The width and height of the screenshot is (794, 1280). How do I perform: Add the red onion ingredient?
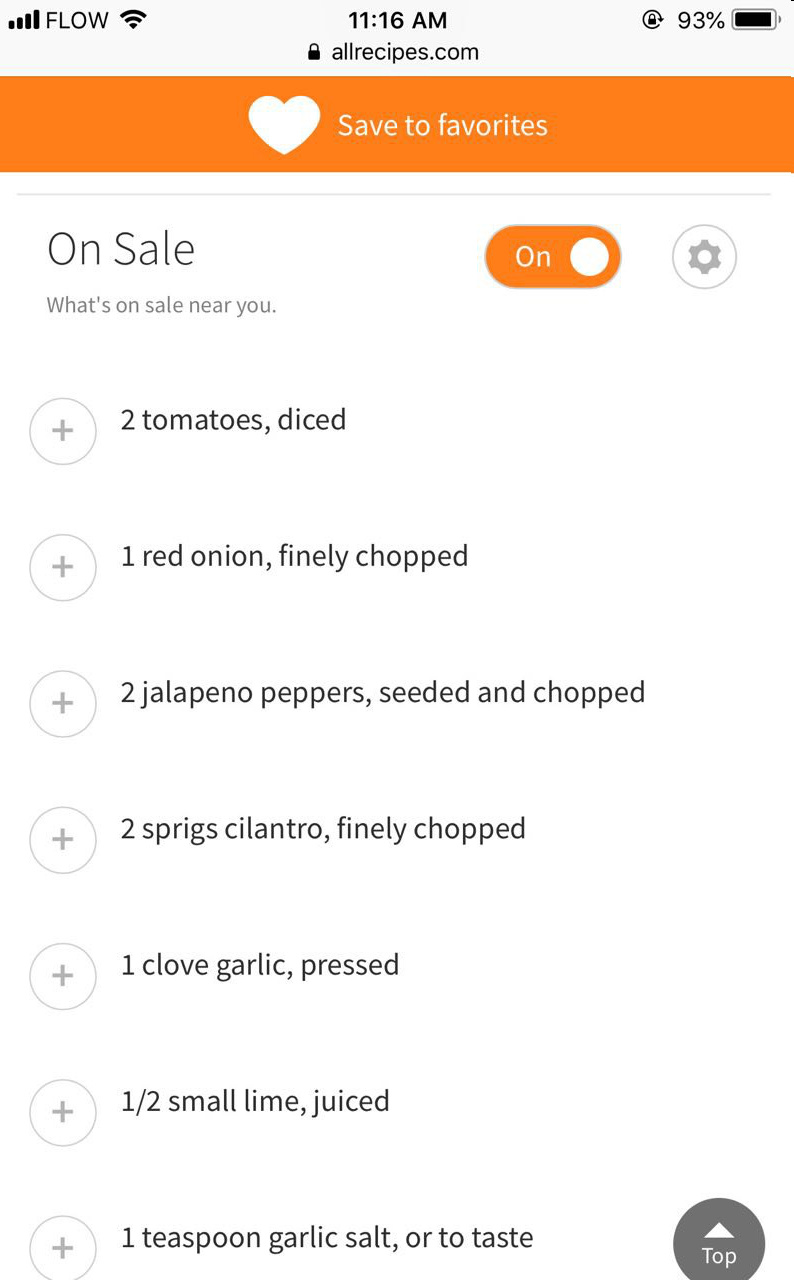(63, 567)
